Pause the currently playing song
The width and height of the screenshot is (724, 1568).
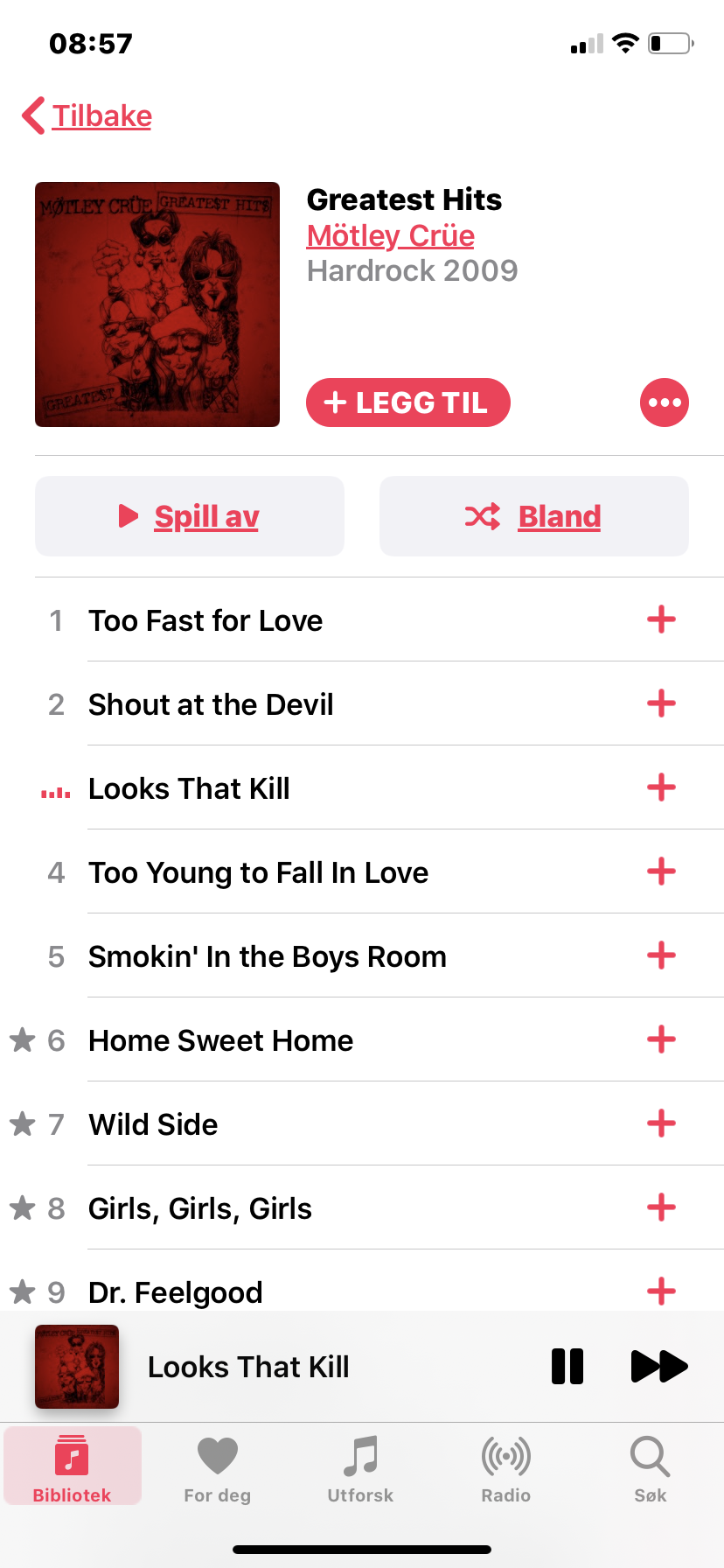tap(567, 1366)
